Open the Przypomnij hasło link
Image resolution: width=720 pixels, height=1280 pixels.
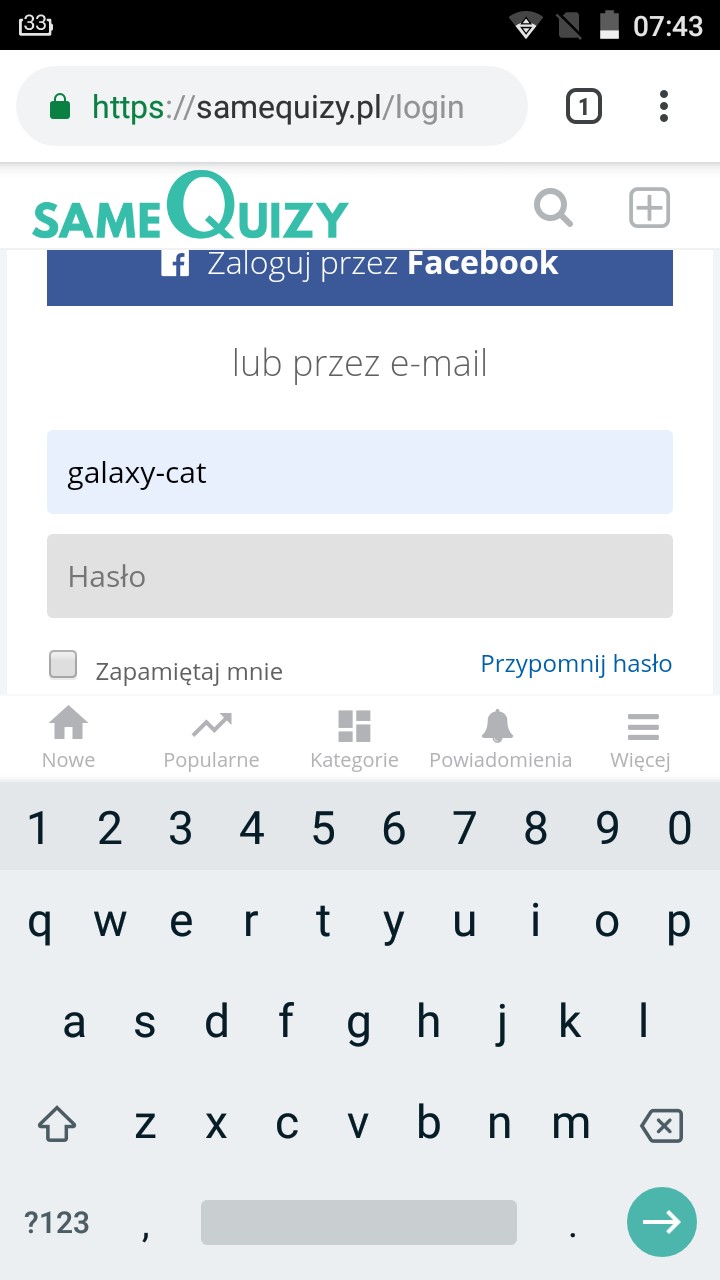[x=576, y=664]
